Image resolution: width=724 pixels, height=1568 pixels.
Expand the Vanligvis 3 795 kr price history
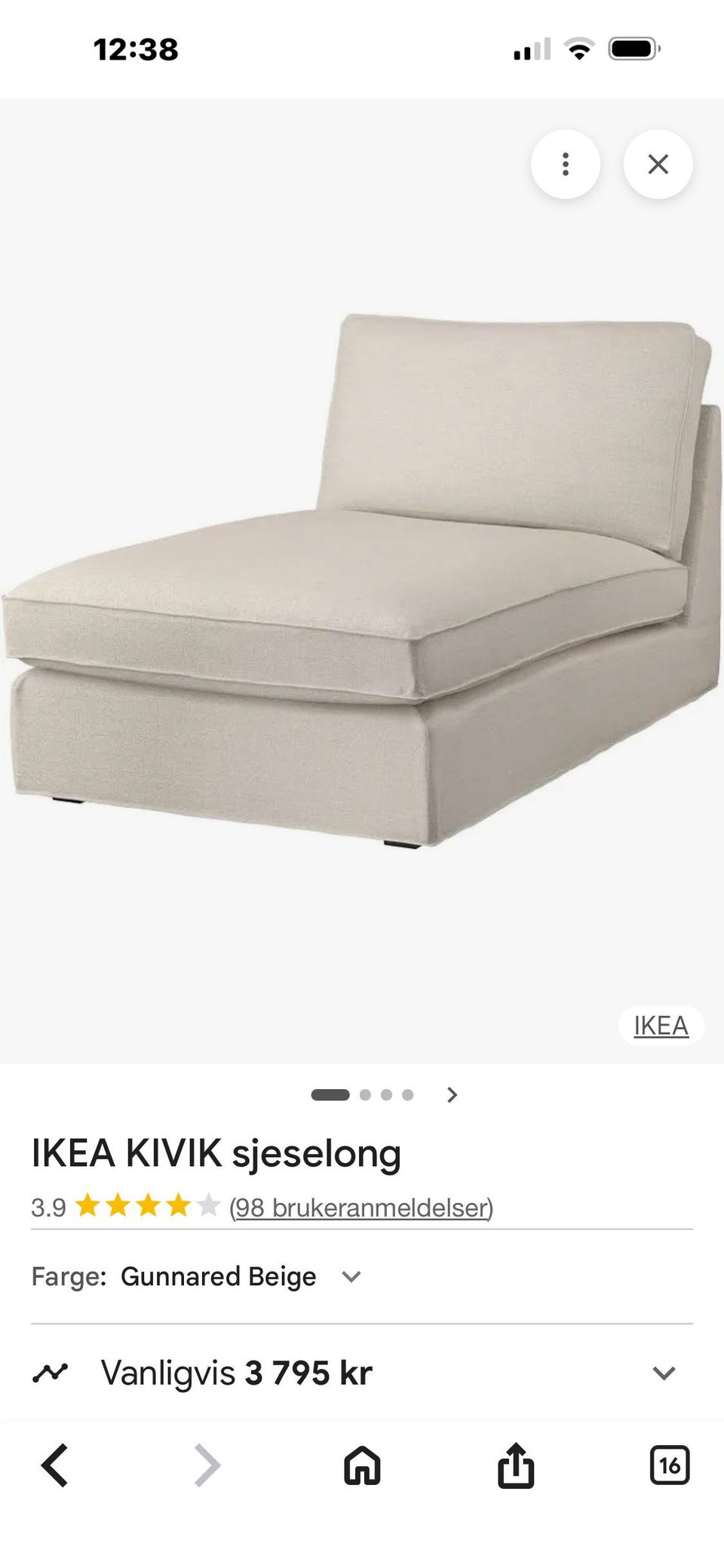[x=663, y=1373]
